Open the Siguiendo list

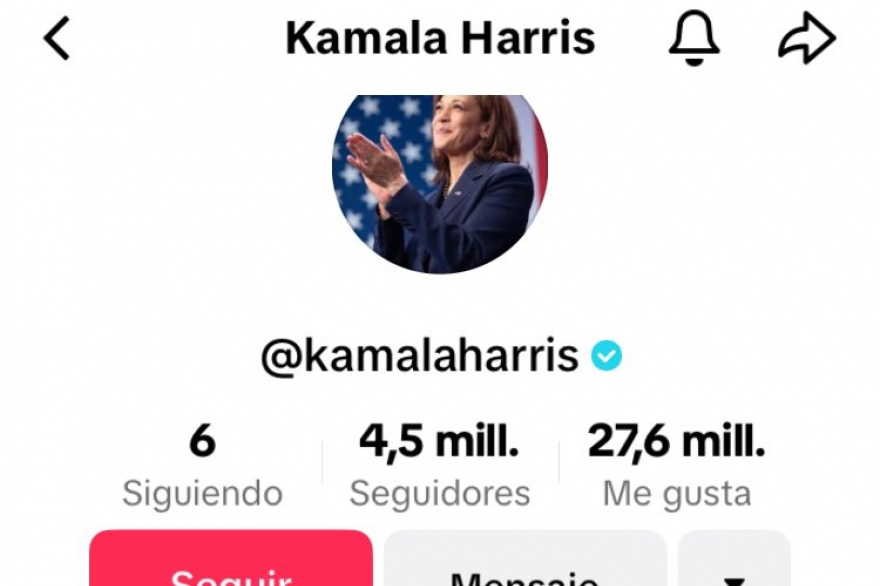click(x=202, y=464)
